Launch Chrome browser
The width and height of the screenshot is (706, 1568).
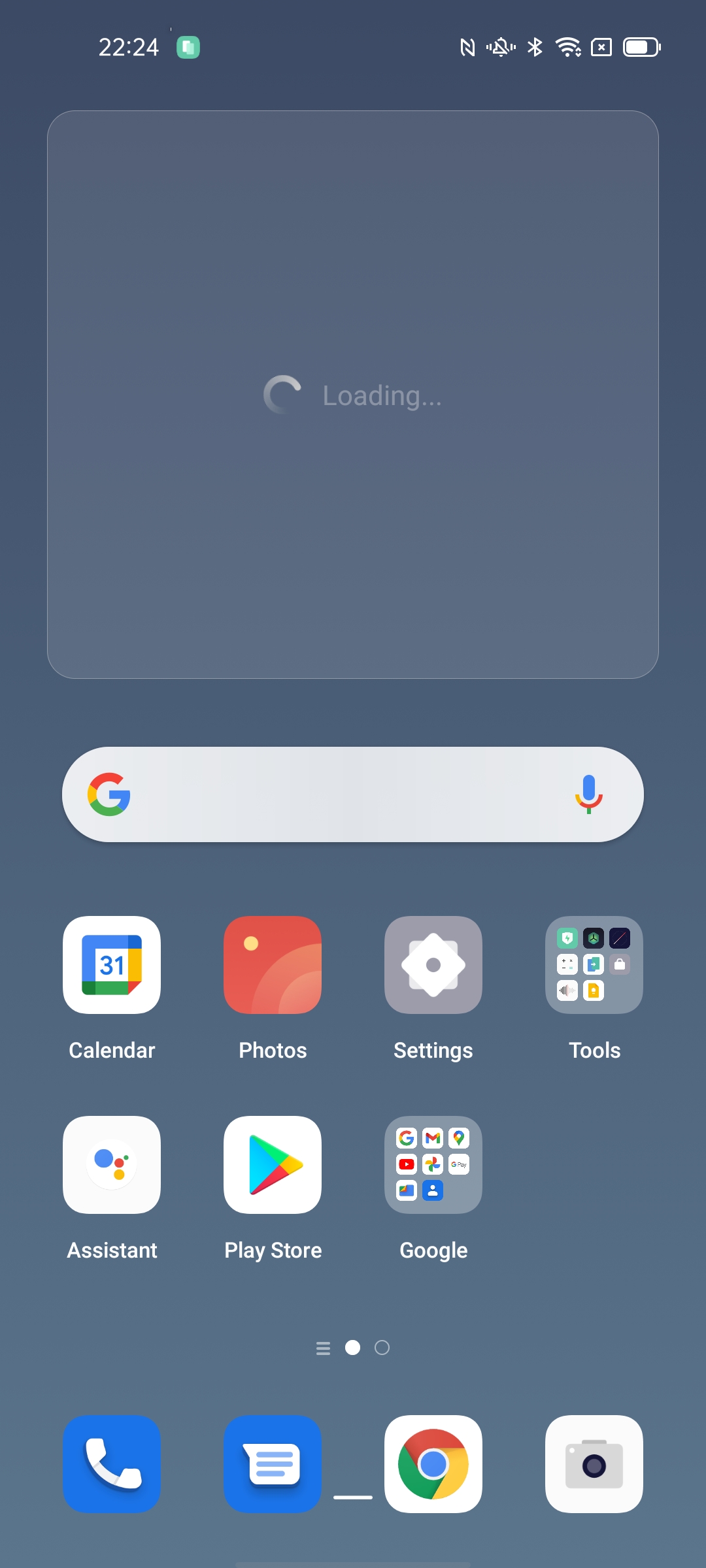(x=433, y=1464)
